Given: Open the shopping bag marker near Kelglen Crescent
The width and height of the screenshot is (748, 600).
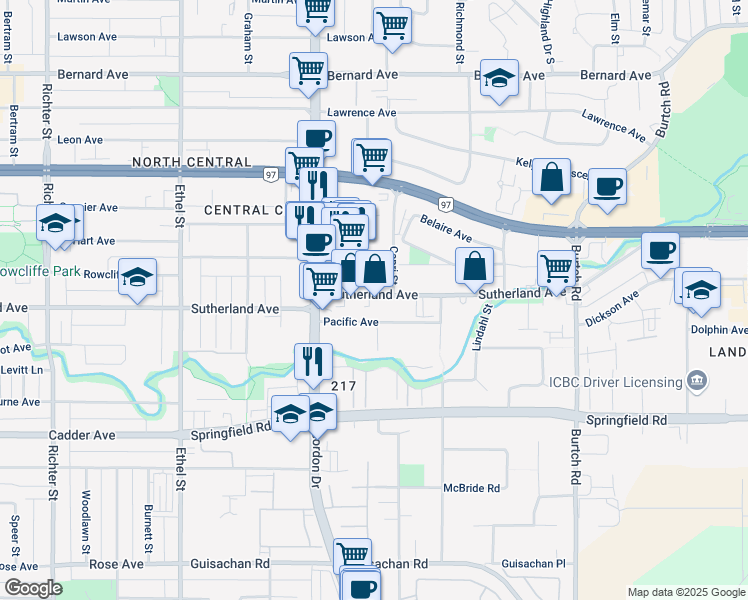Looking at the screenshot, I should click(x=551, y=177).
